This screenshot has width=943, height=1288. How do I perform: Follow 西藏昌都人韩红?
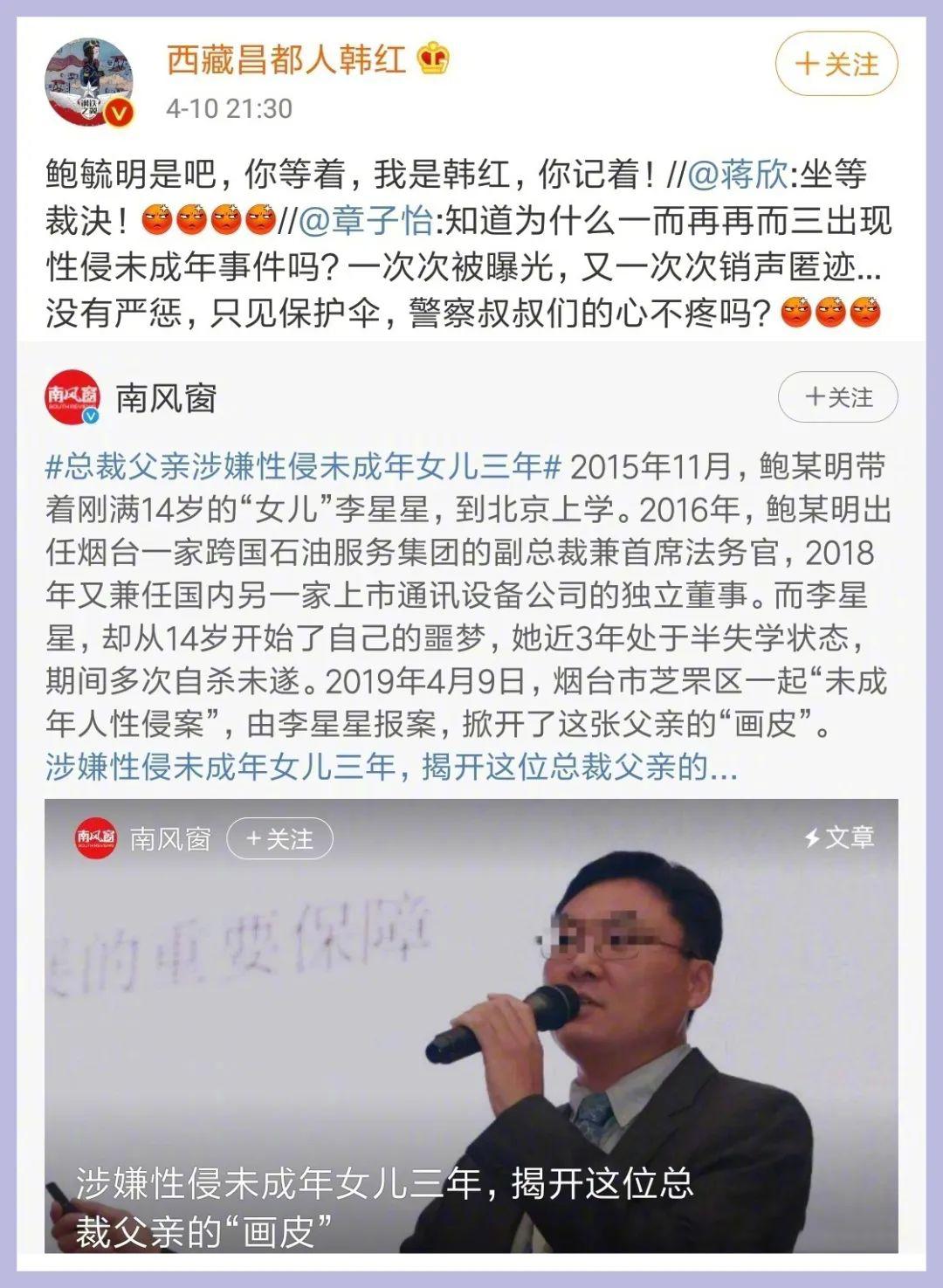tap(836, 65)
